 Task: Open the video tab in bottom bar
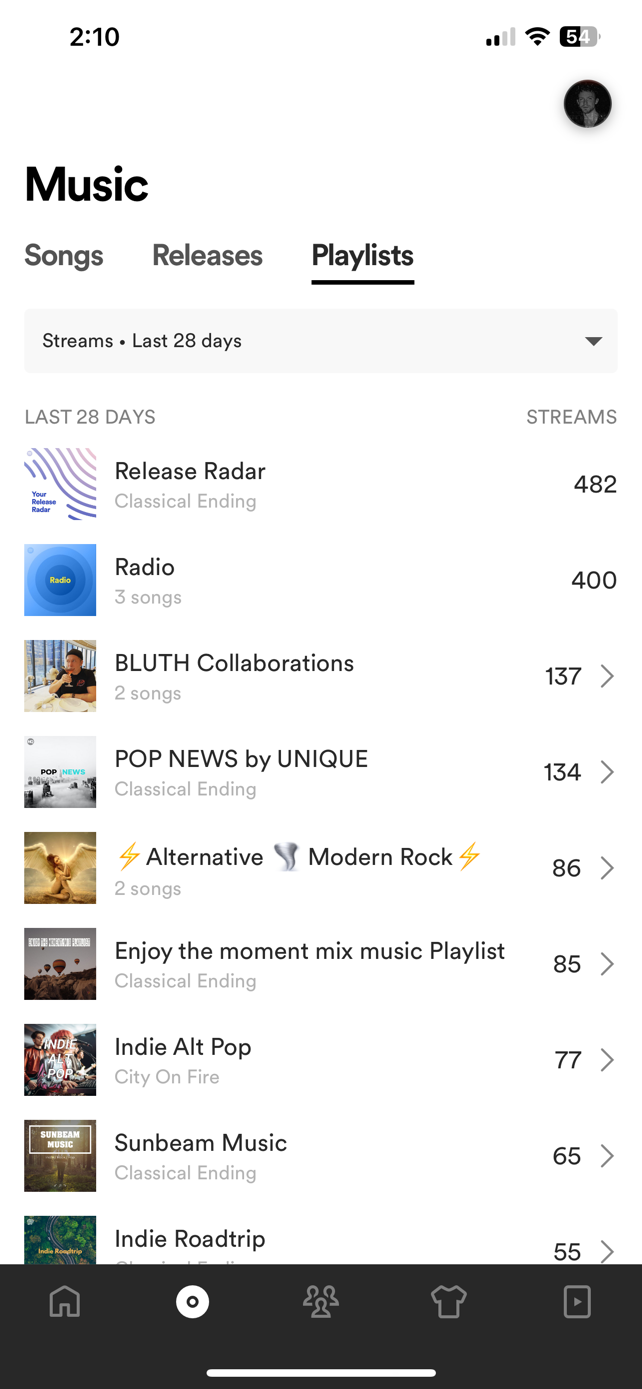[x=577, y=1302]
